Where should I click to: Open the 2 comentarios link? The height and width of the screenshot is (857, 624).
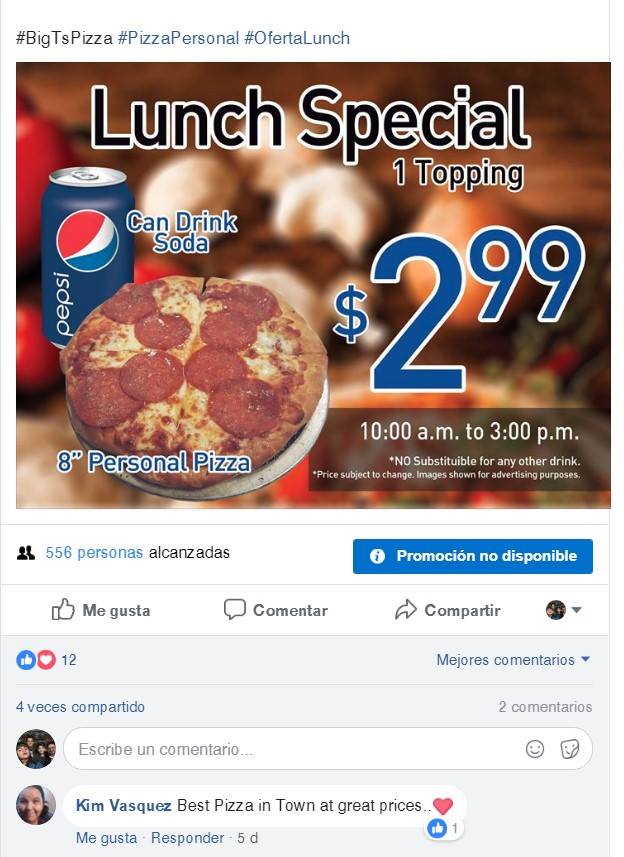545,707
